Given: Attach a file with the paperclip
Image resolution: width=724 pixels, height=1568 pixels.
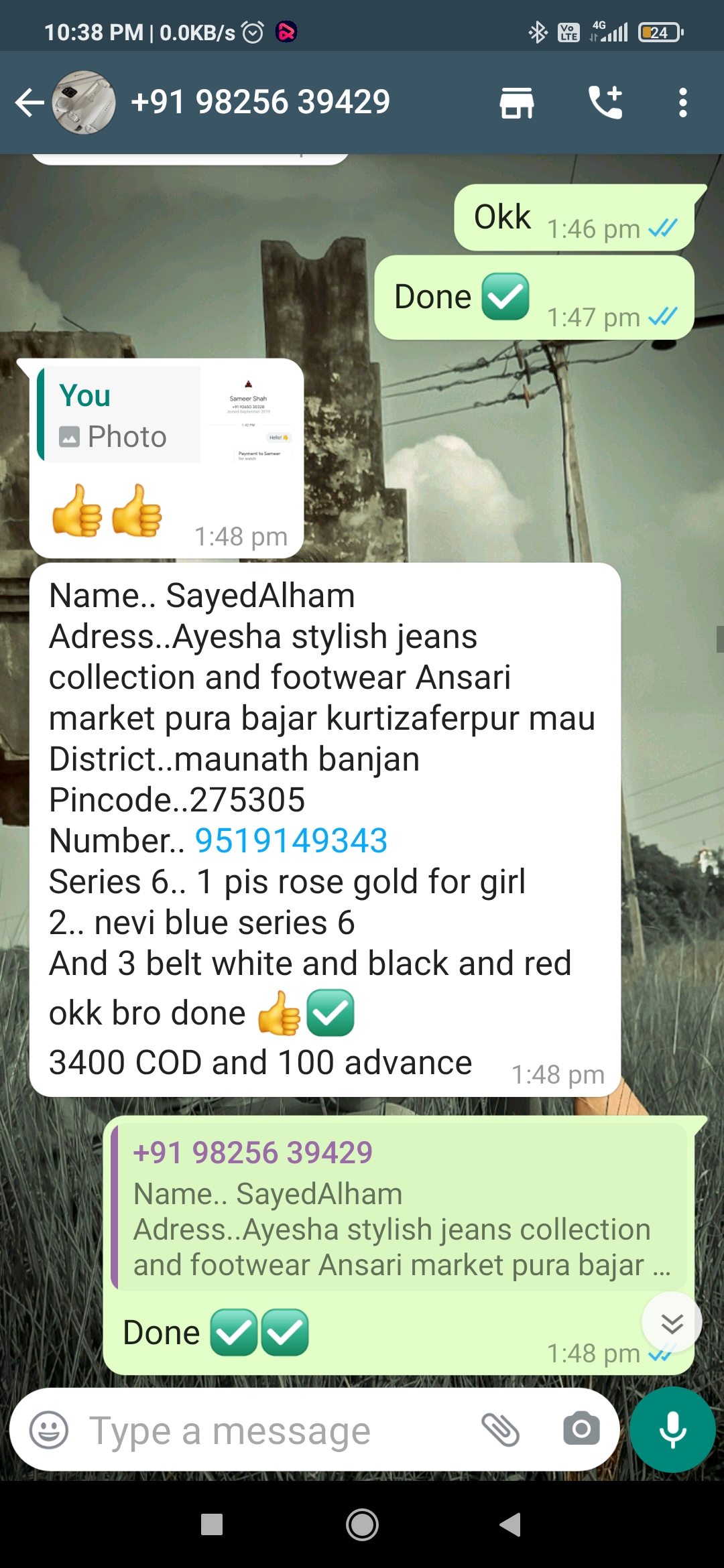Looking at the screenshot, I should tap(501, 1430).
